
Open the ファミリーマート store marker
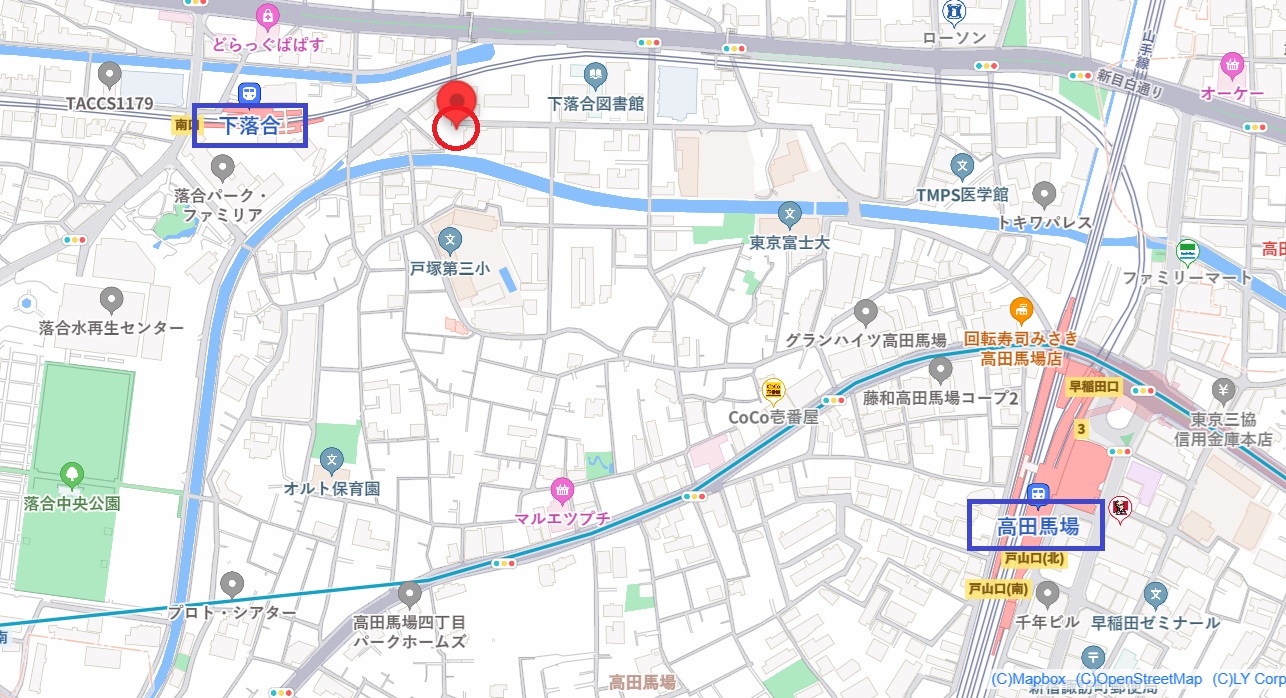pyautogui.click(x=1187, y=249)
